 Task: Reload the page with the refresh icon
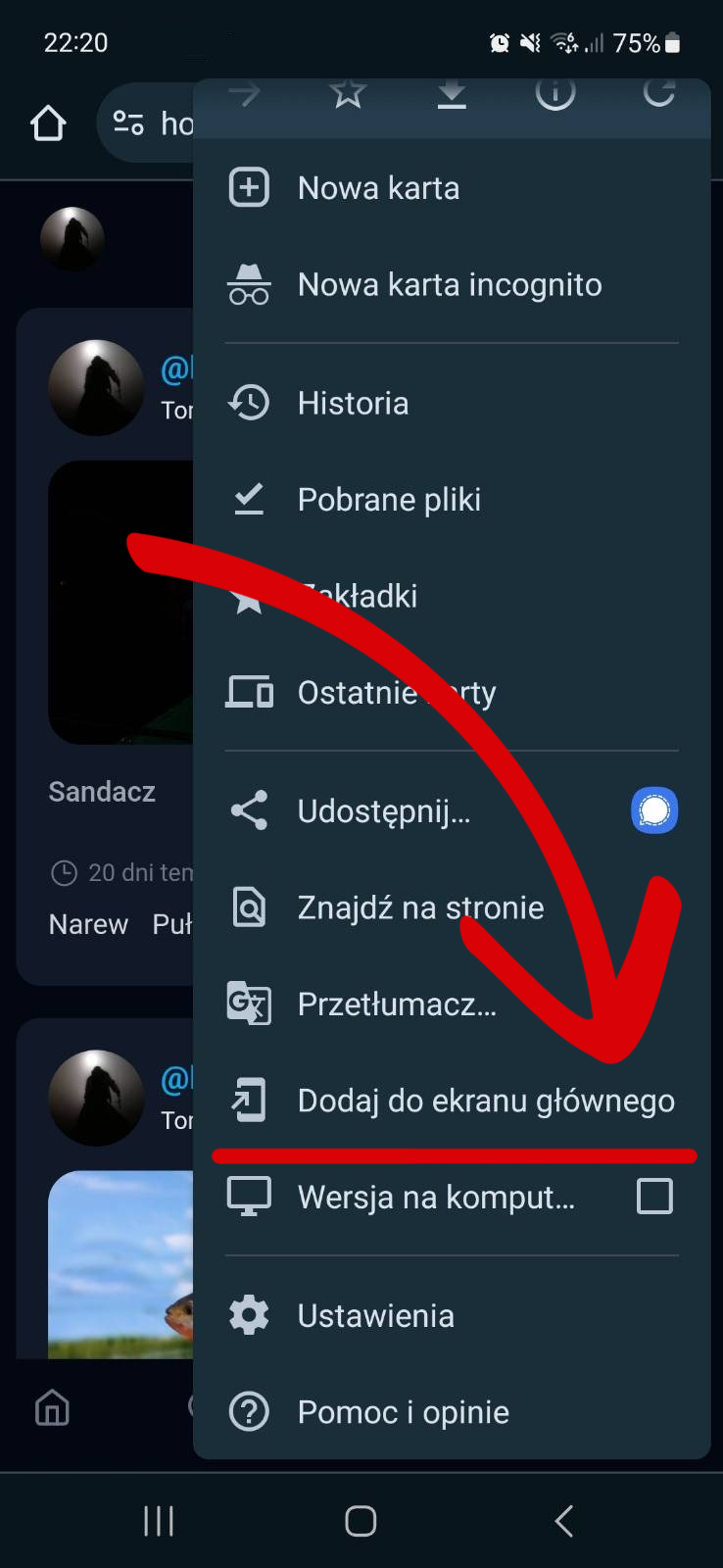pyautogui.click(x=659, y=94)
